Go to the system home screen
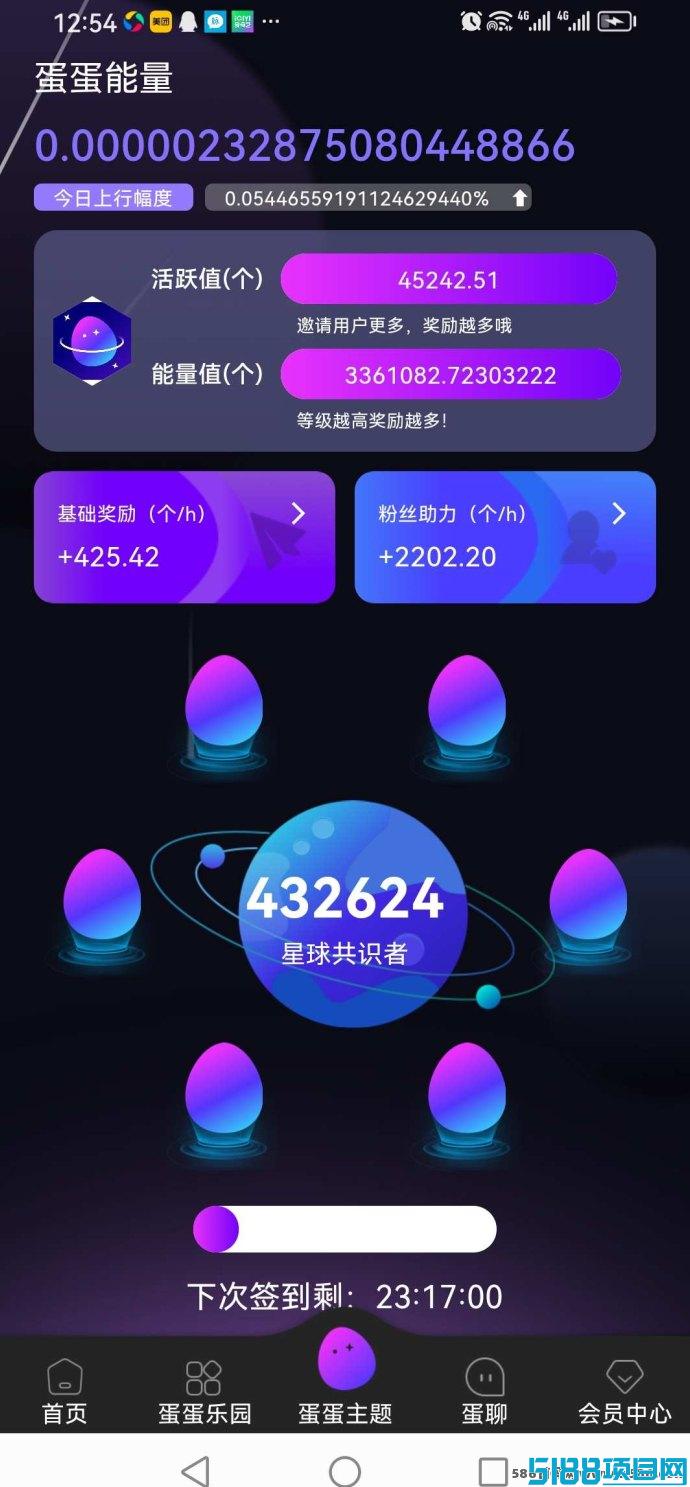This screenshot has width=690, height=1487. coord(345,1470)
